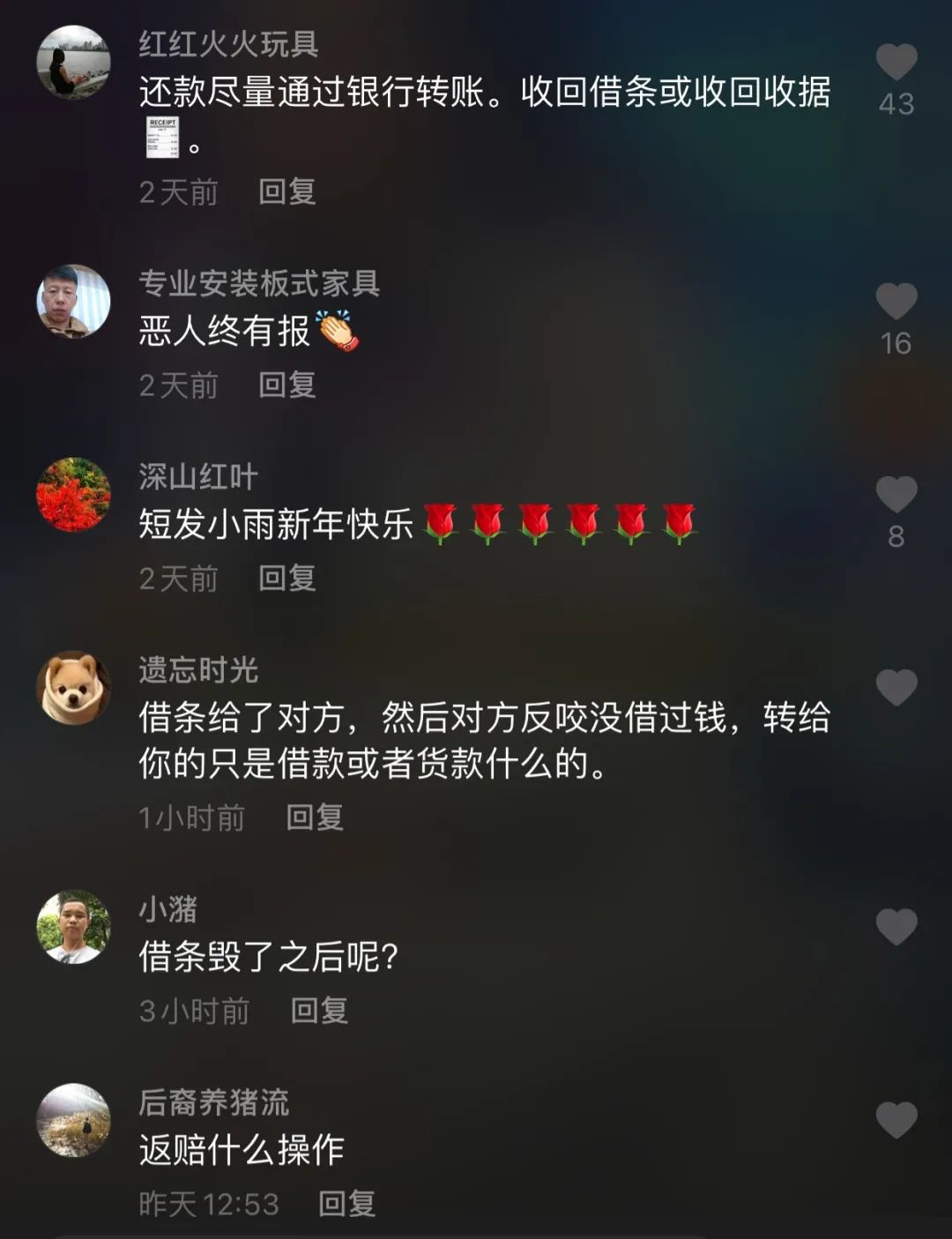View 红红火火玩具's profile via username
This screenshot has width=952, height=1239.
pos(228,44)
